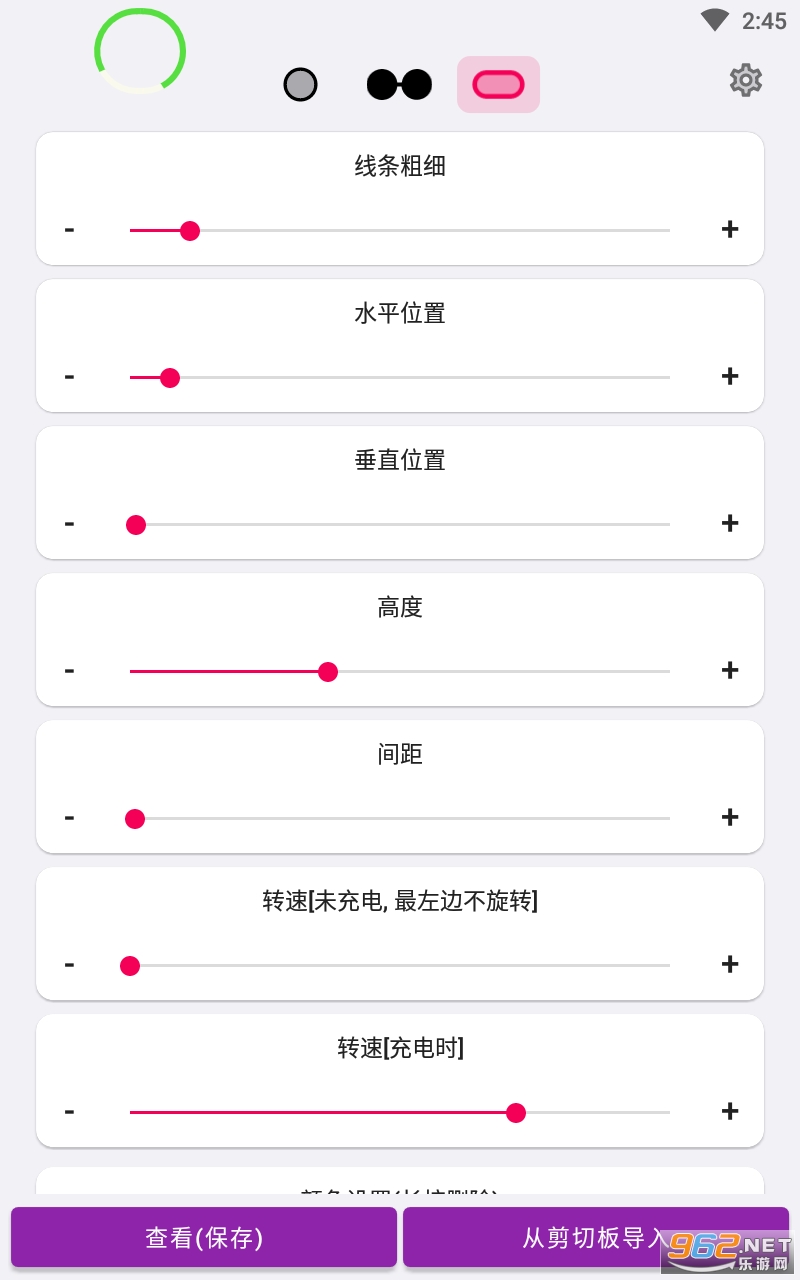800x1280 pixels.
Task: Tap the 从剪切板导入 button
Action: click(x=596, y=1238)
